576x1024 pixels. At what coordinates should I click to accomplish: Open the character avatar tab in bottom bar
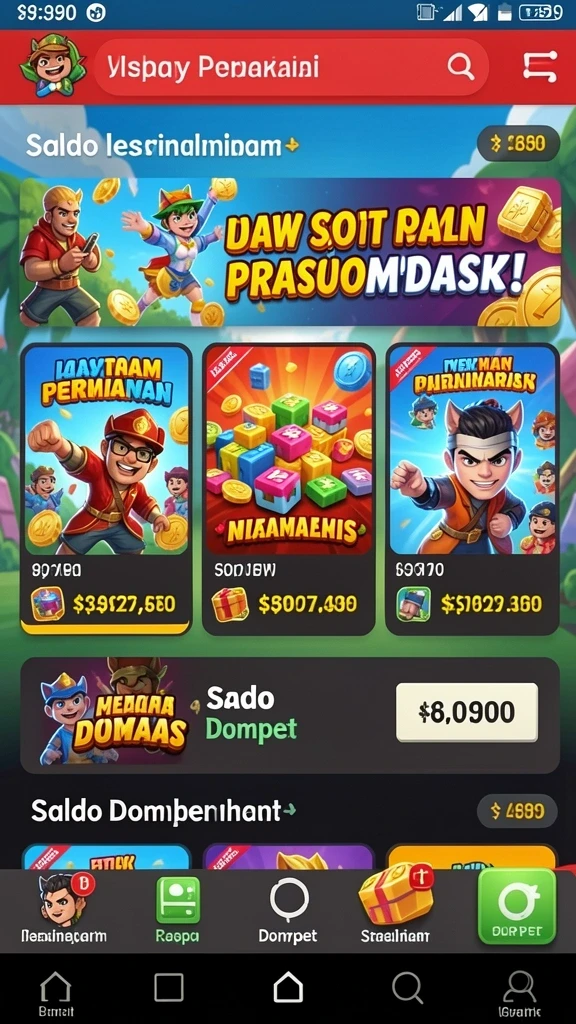pos(63,908)
